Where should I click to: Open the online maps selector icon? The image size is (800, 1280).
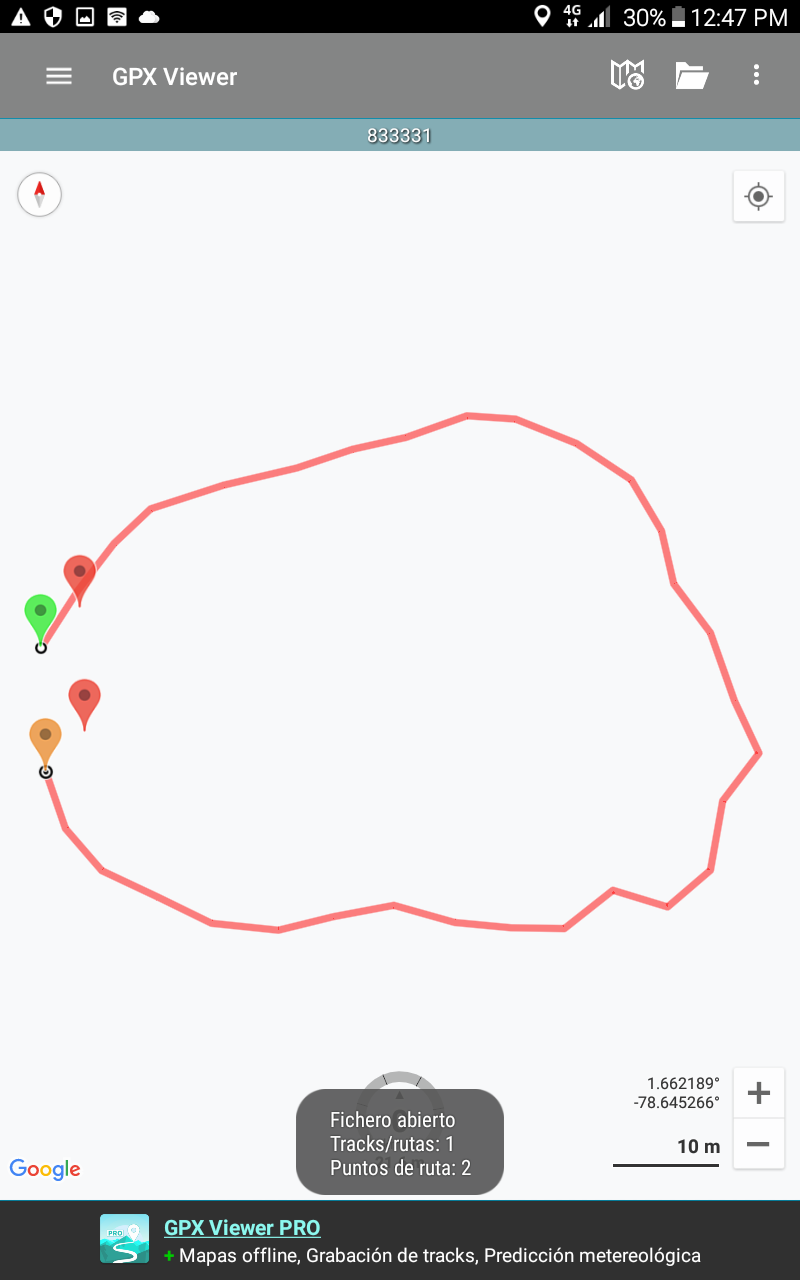tap(627, 75)
